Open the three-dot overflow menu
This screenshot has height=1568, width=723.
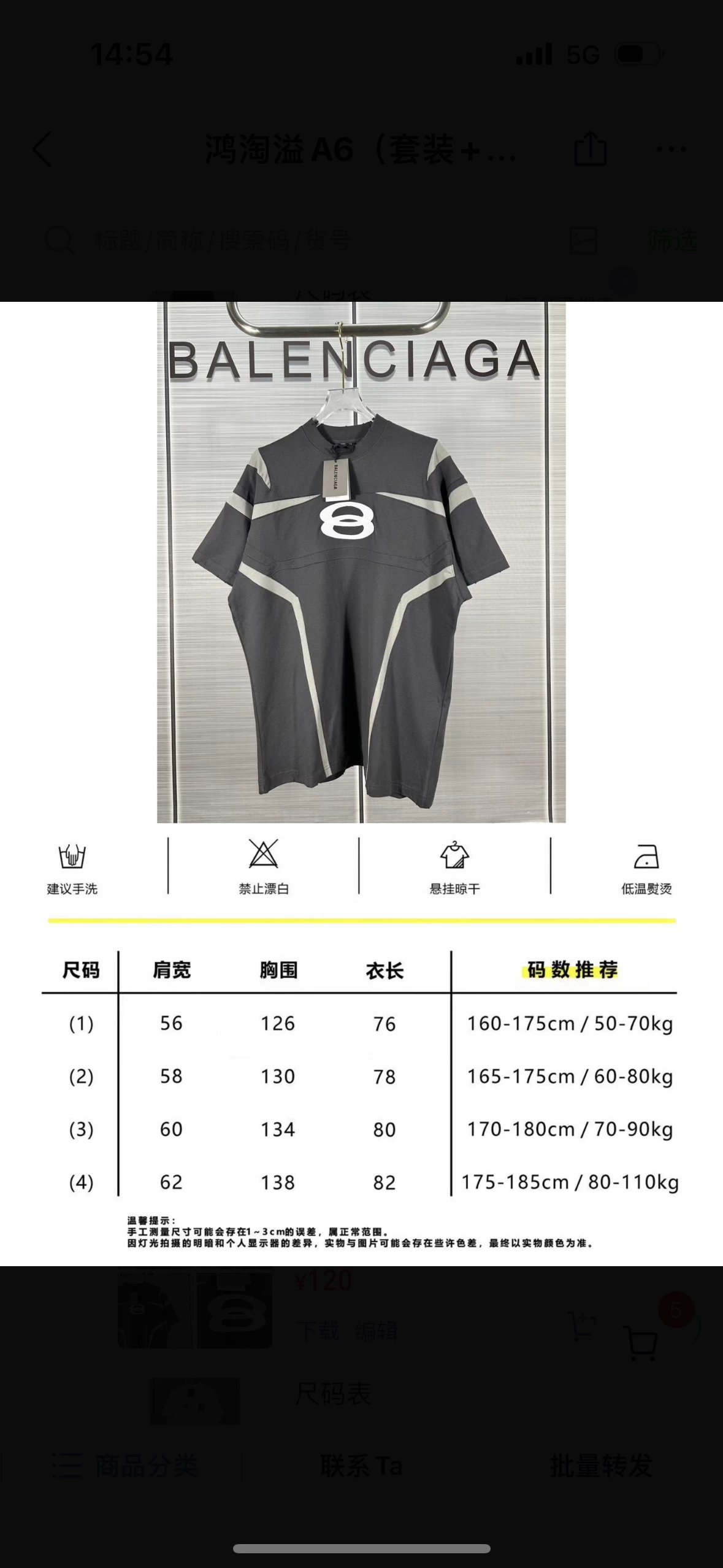(x=671, y=149)
